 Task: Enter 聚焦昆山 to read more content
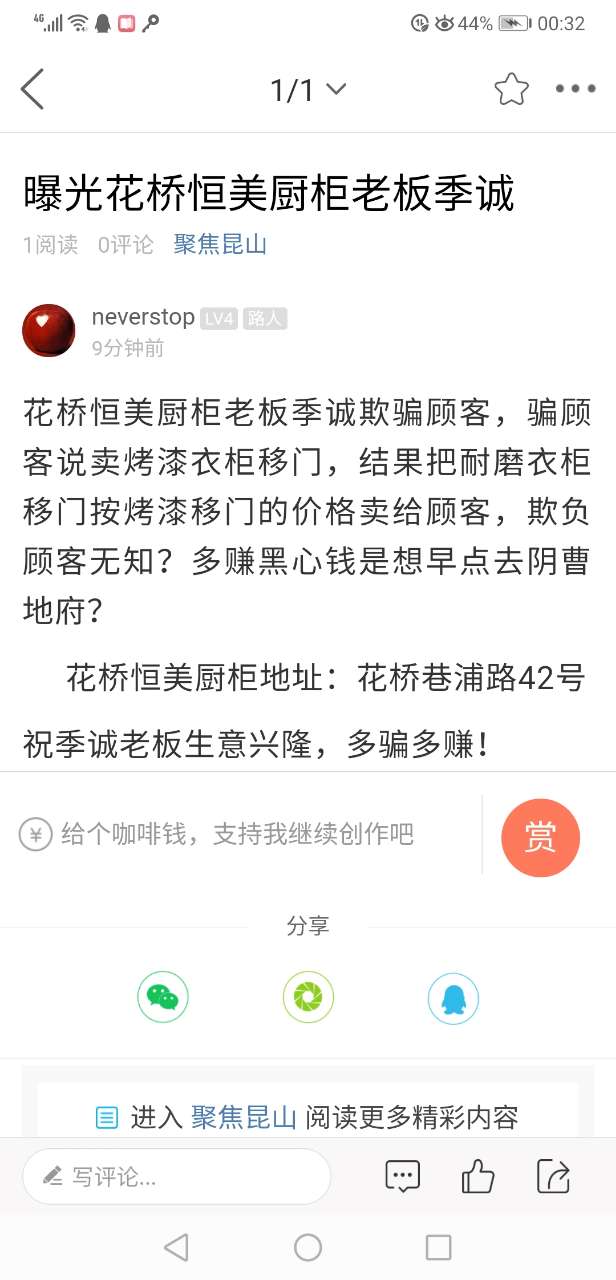coord(244,1117)
